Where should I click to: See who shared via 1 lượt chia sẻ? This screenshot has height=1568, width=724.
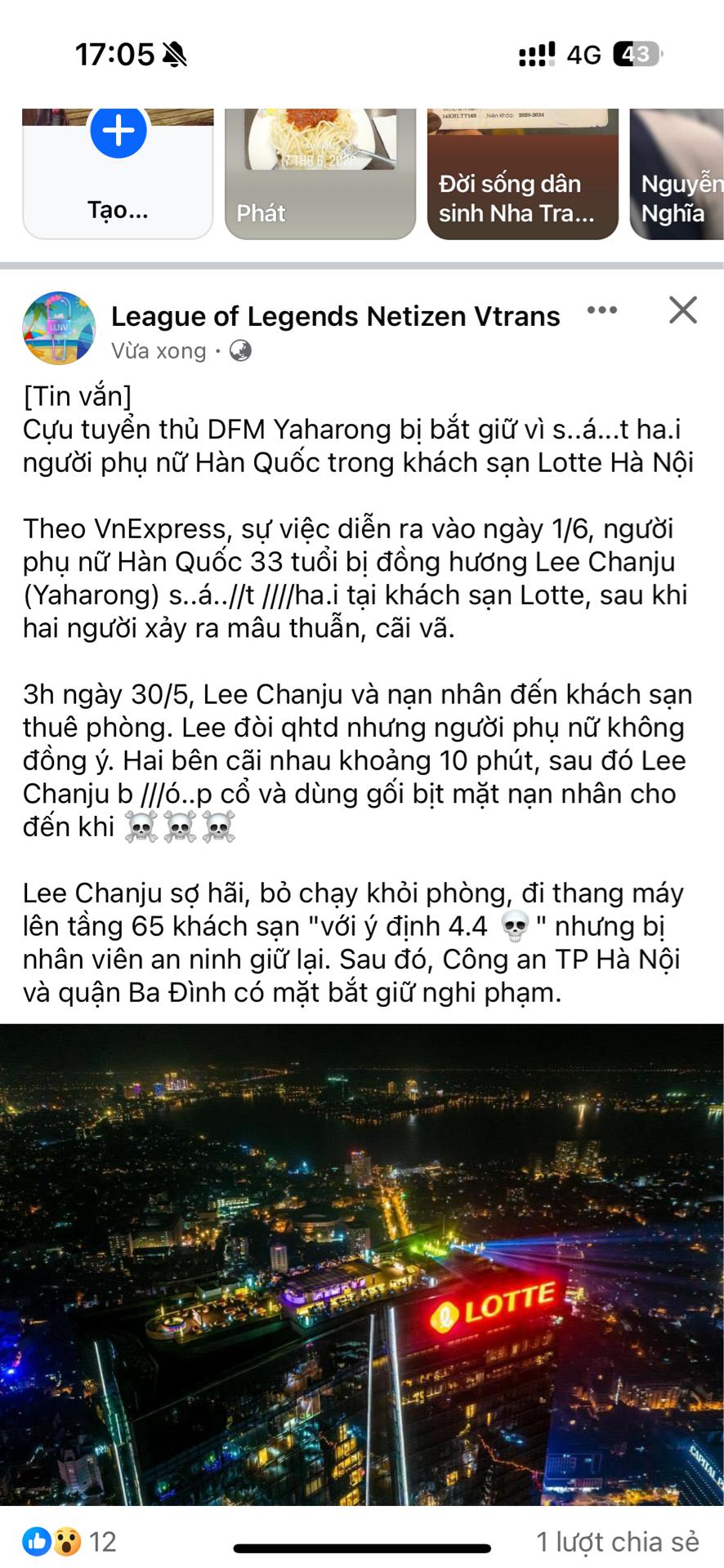(x=618, y=1542)
